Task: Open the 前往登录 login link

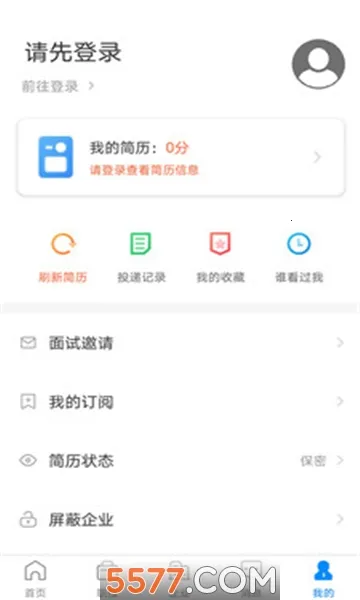Action: click(58, 86)
